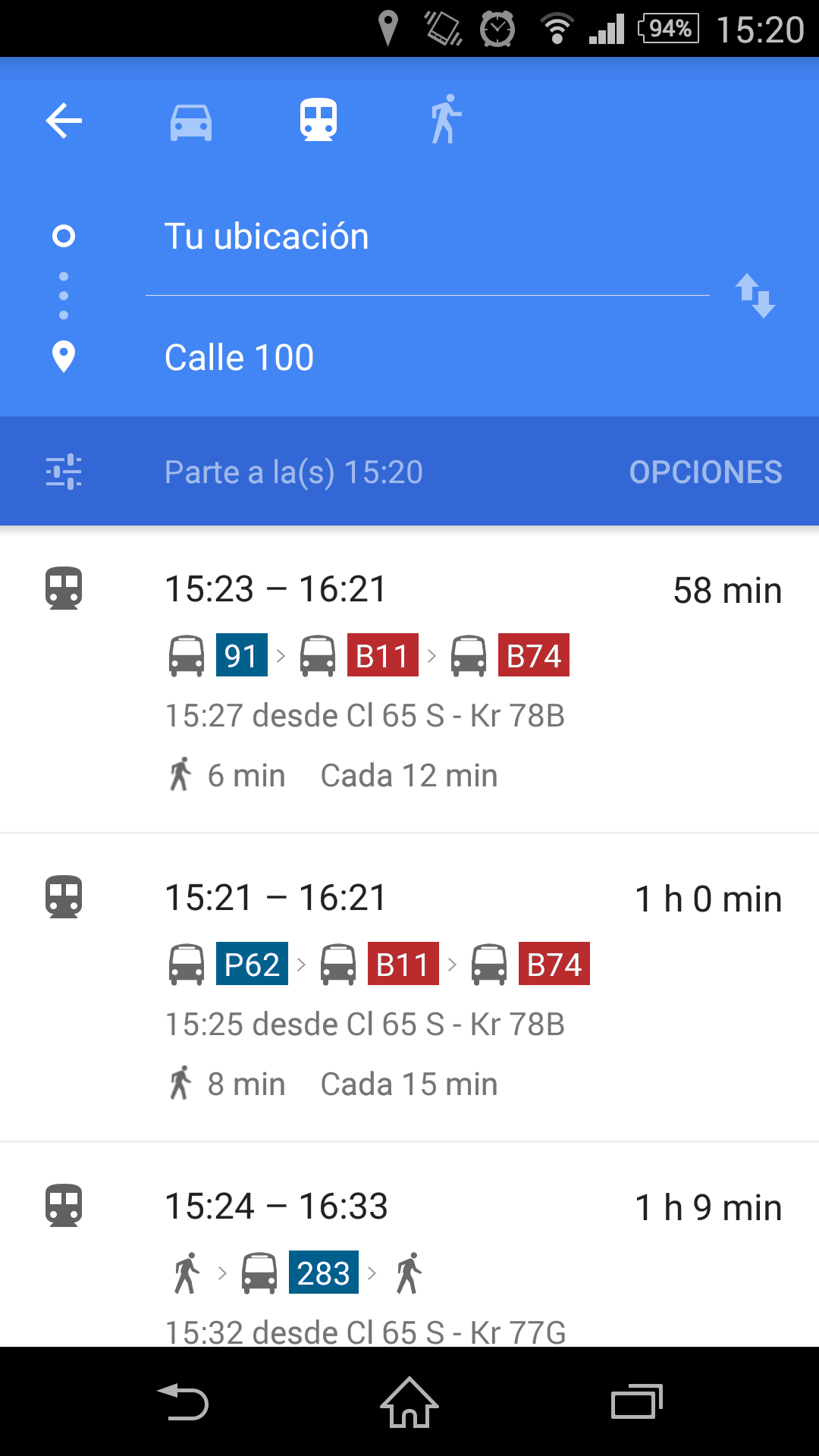
Task: Open the recent apps view
Action: click(x=637, y=1402)
